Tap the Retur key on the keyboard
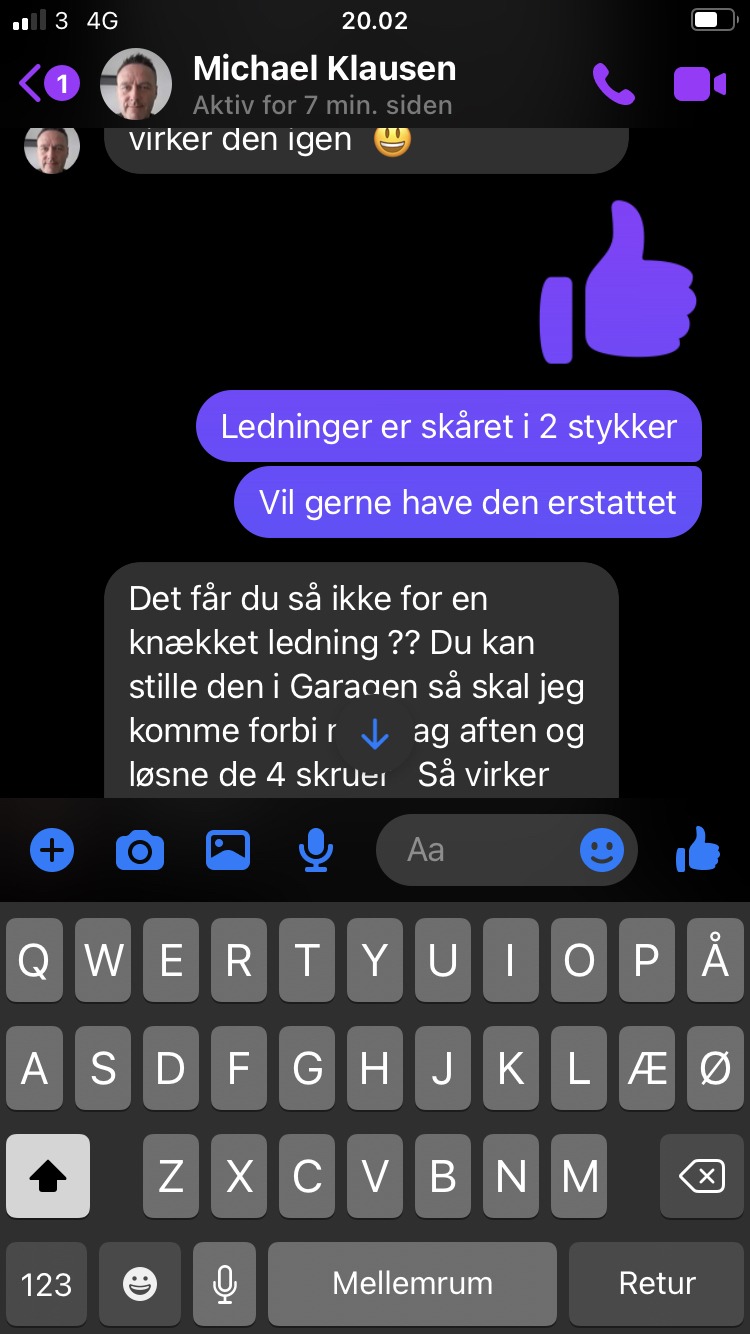 (x=657, y=1284)
